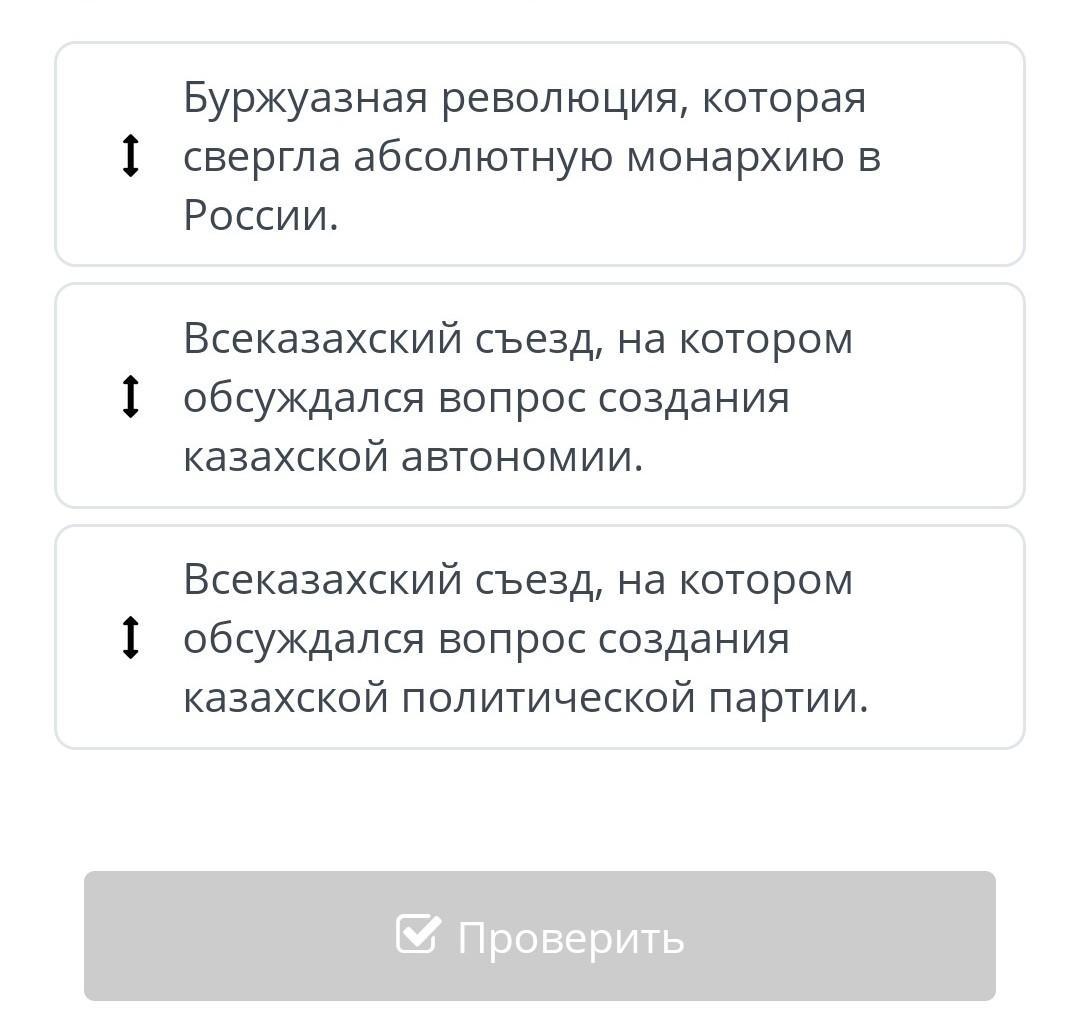Select the card about создания казахской автономии

[540, 396]
